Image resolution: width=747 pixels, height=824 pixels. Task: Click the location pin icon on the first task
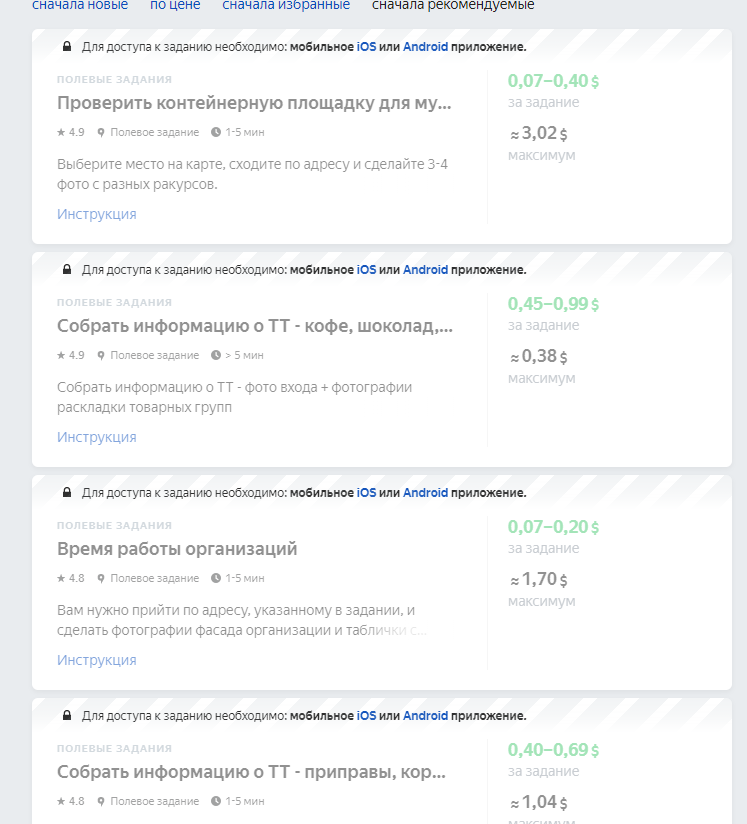pos(99,131)
